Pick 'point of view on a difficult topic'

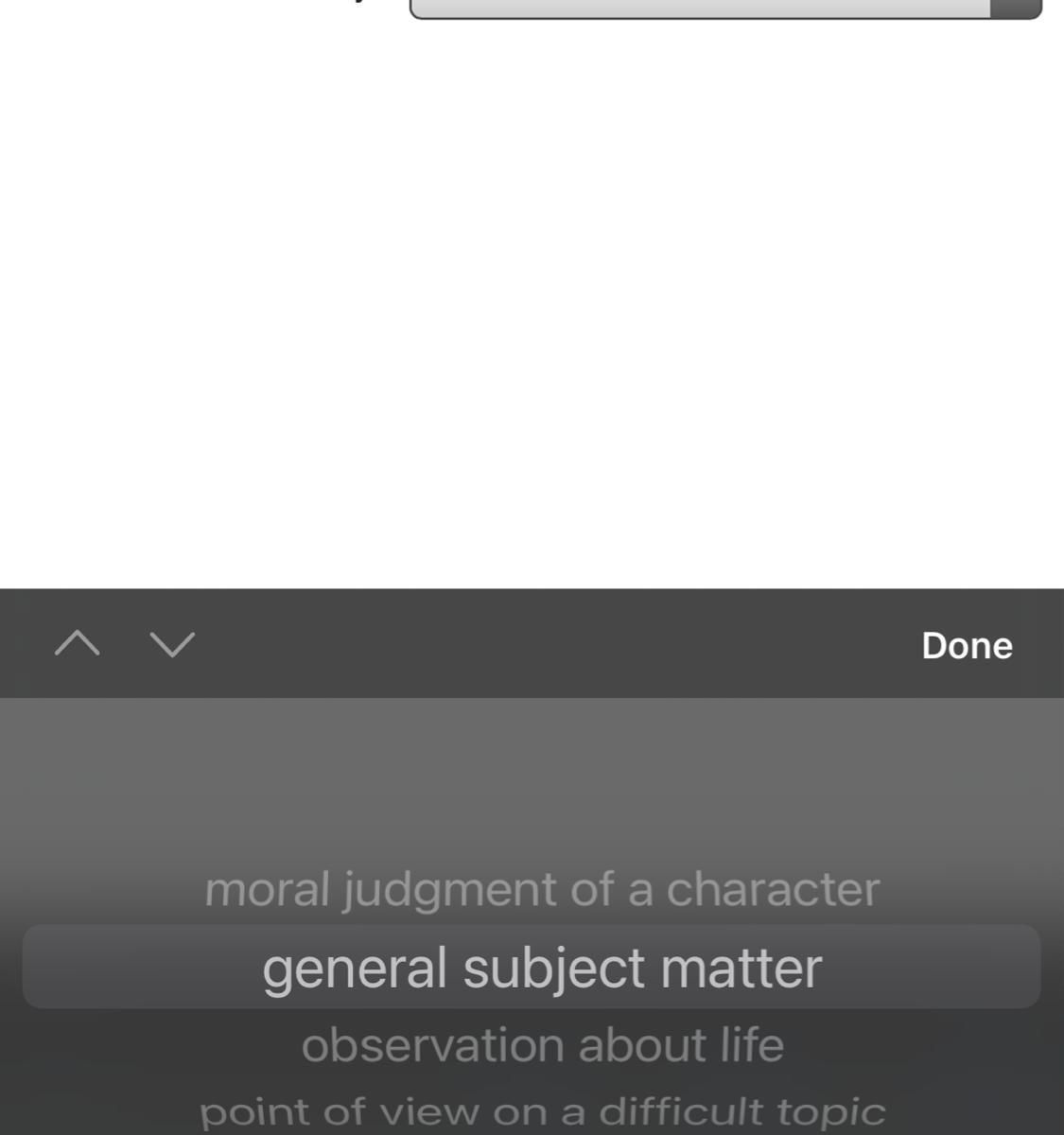[542, 1111]
